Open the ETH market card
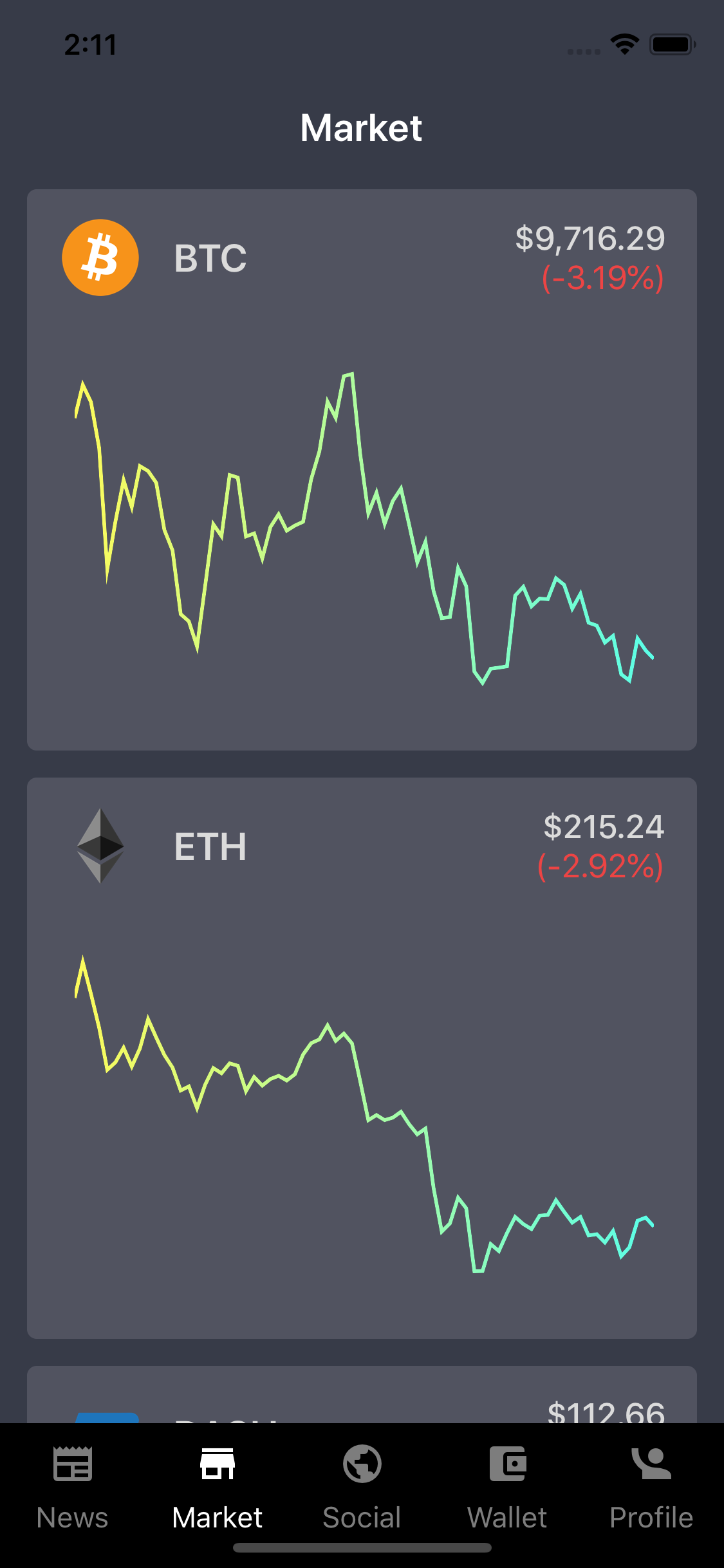The height and width of the screenshot is (1568, 724). coord(362,1058)
